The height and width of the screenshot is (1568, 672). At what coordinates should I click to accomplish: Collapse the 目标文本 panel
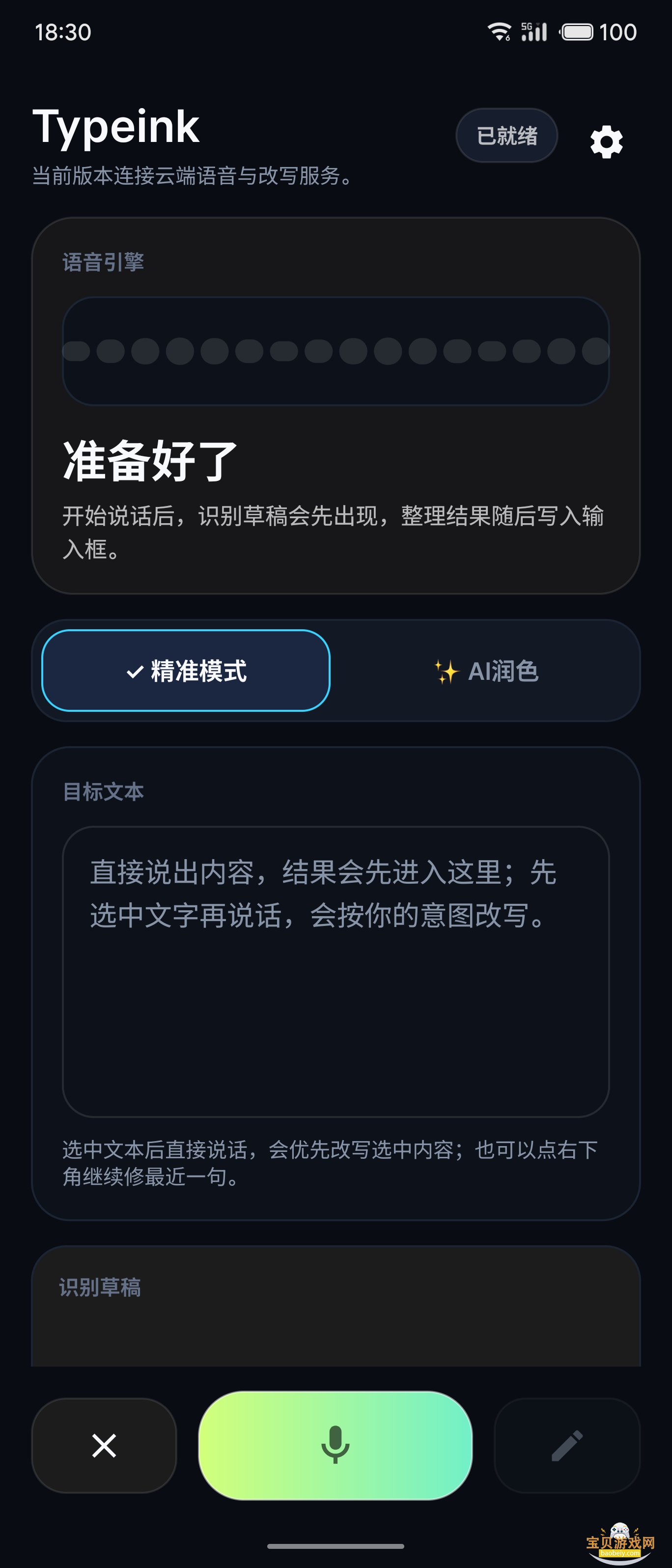tap(103, 792)
